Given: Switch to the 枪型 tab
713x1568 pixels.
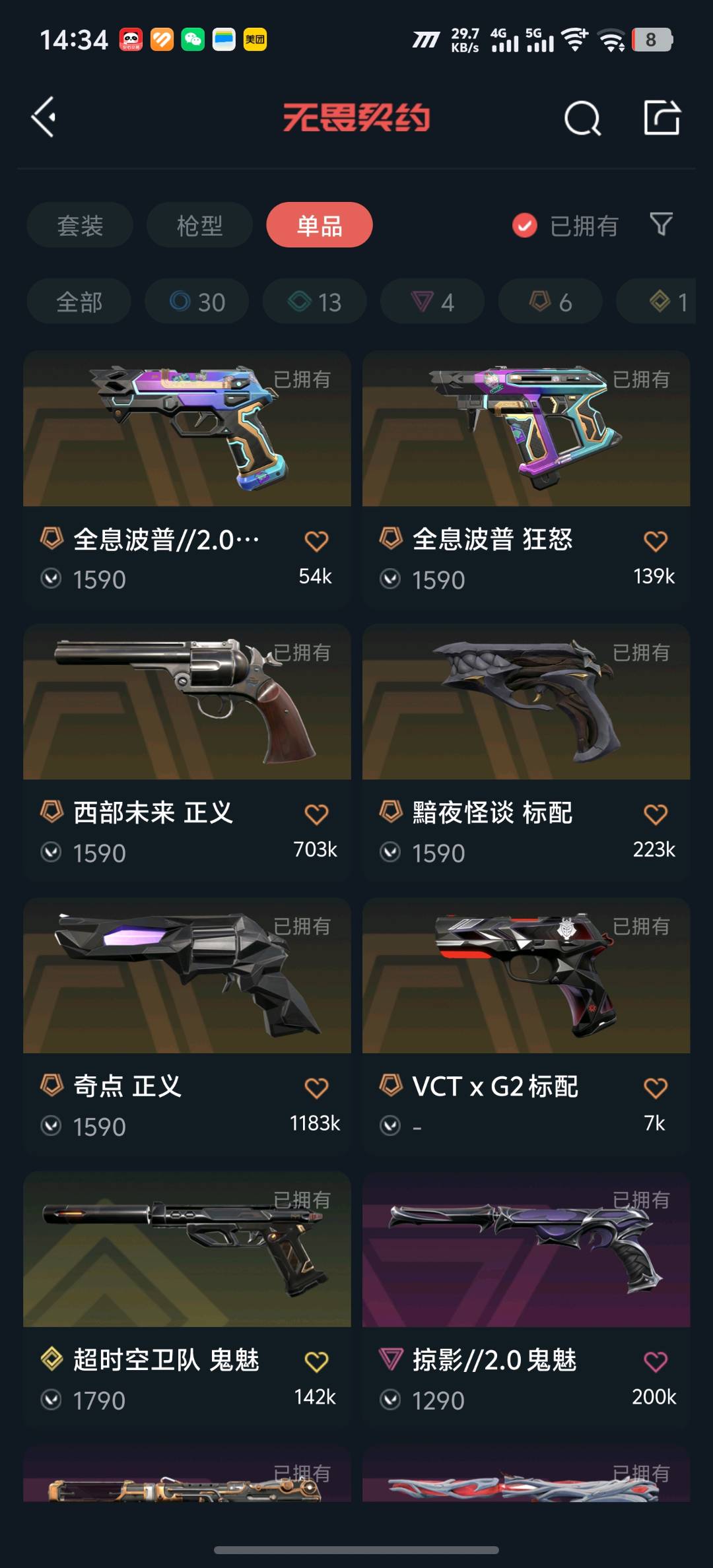Looking at the screenshot, I should tap(199, 226).
